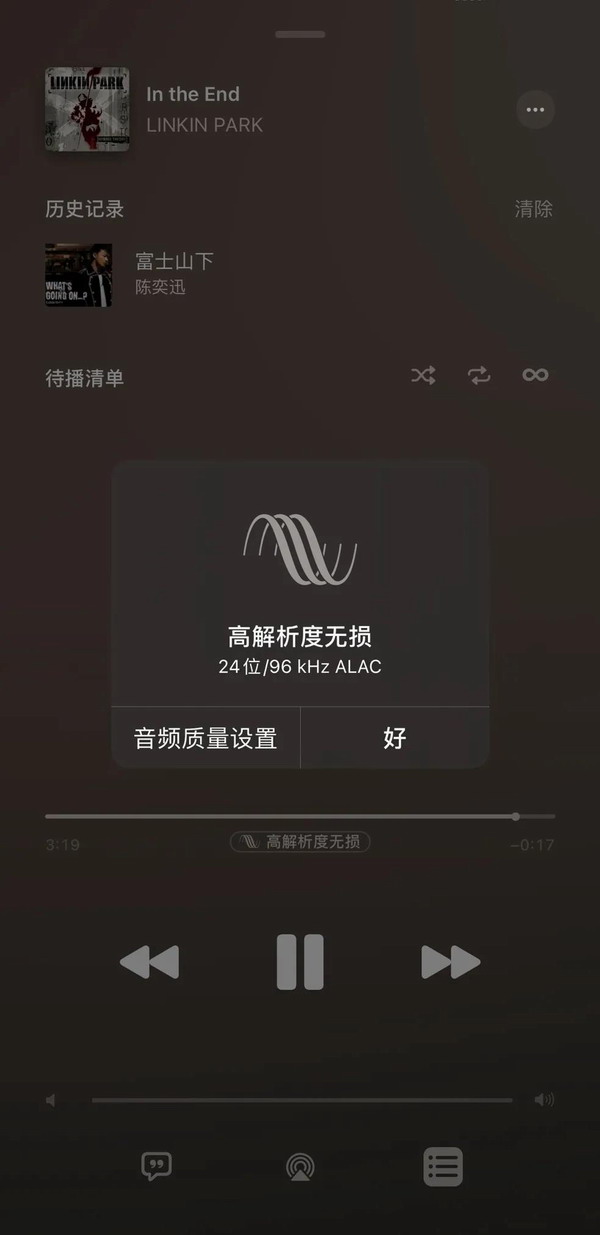Viewport: 600px width, 1235px height.
Task: Enable autoplay infinity mode
Action: click(x=535, y=375)
